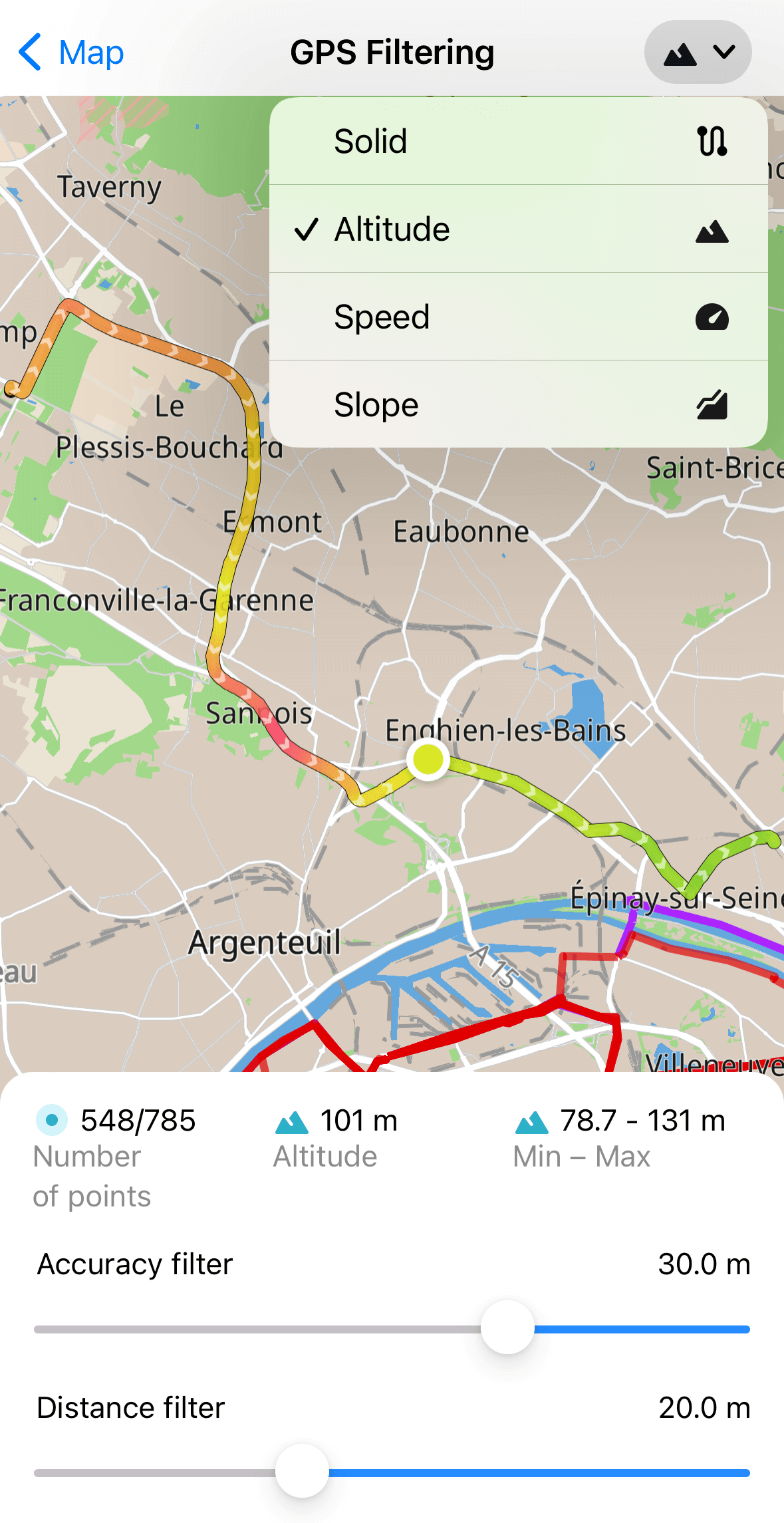Click the slope icon beside Slope
Image resolution: width=784 pixels, height=1523 pixels.
pos(714,406)
